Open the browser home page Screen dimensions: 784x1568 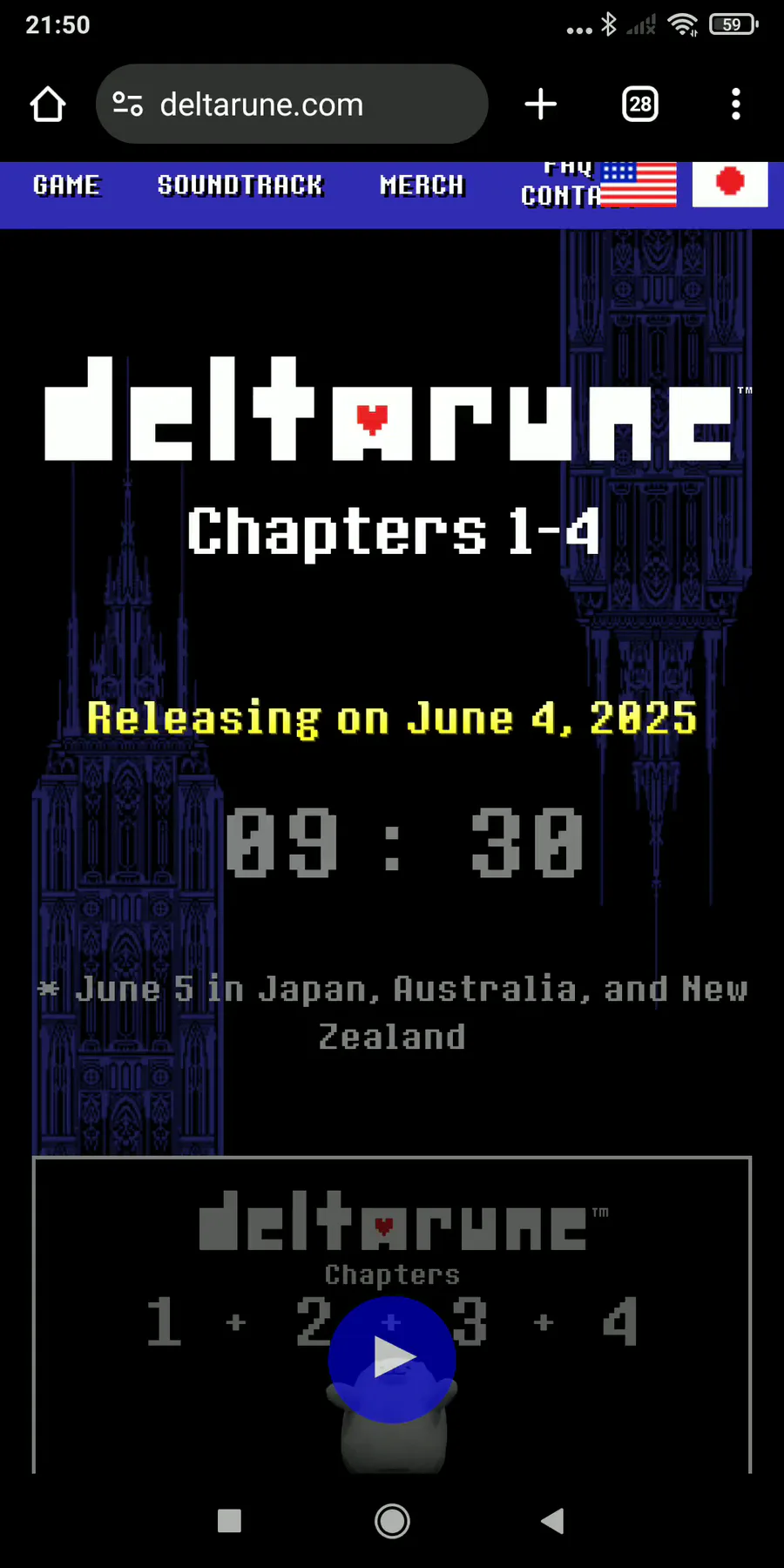coord(48,105)
